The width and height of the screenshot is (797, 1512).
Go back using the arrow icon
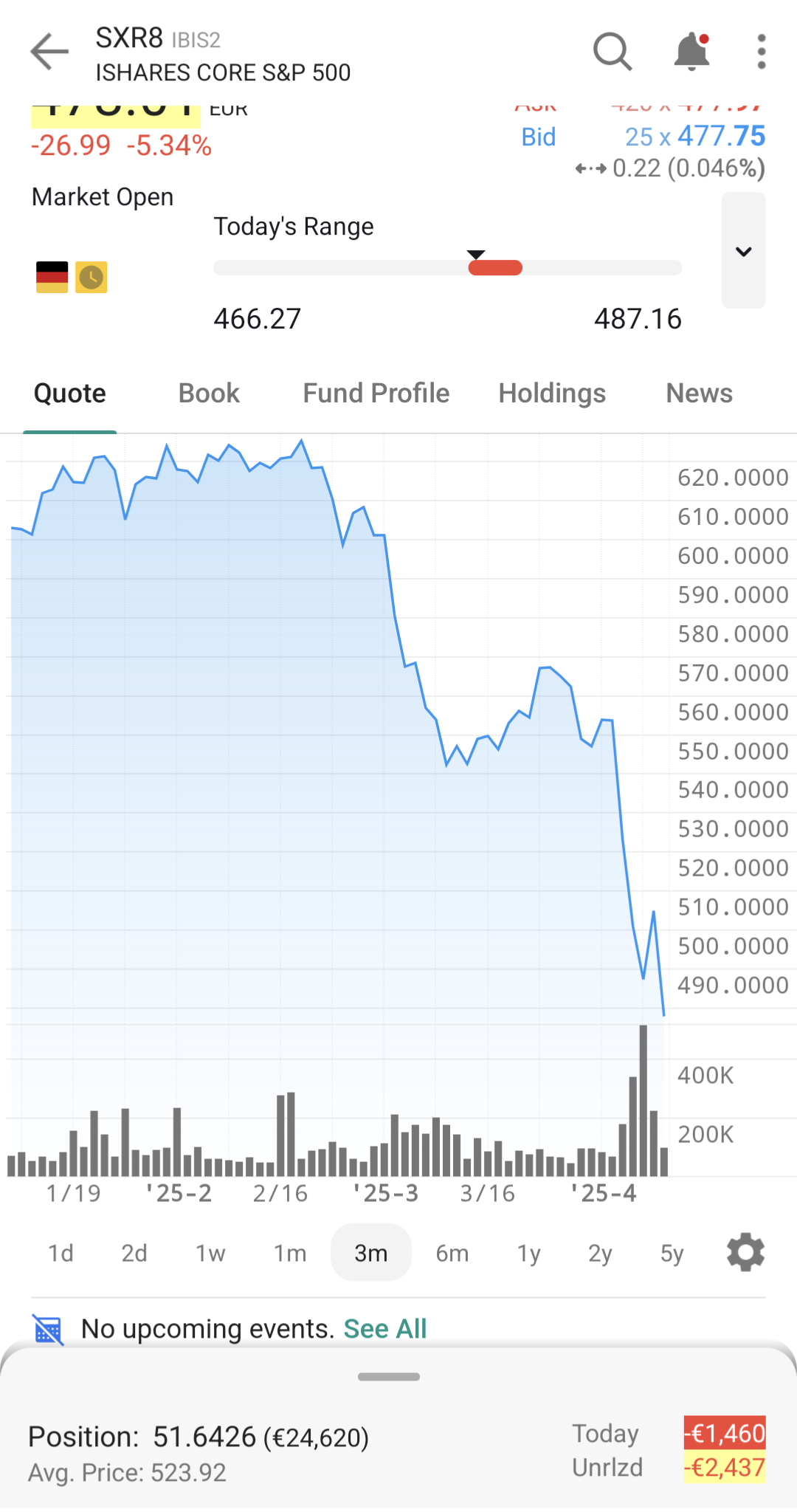49,52
